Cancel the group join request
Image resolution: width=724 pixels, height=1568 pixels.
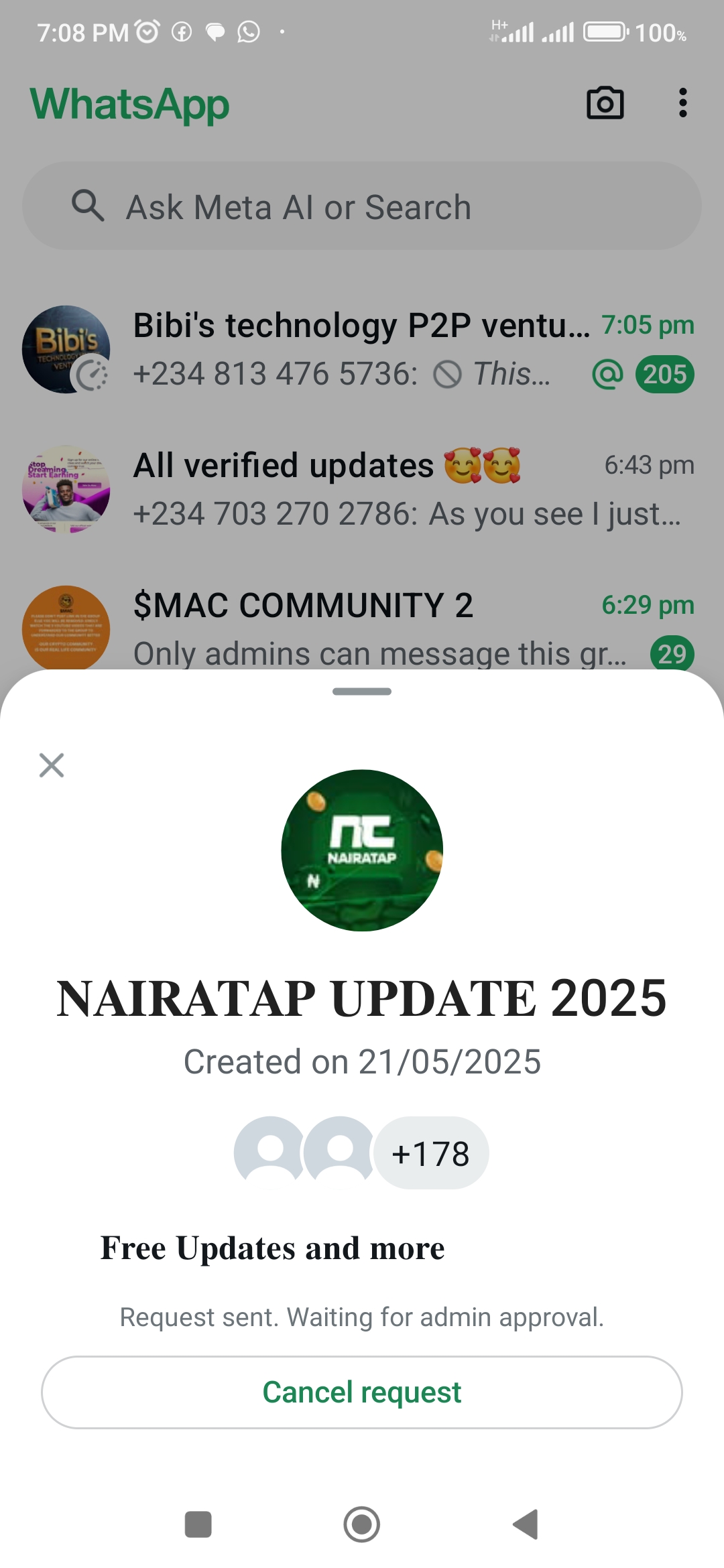(x=362, y=1392)
